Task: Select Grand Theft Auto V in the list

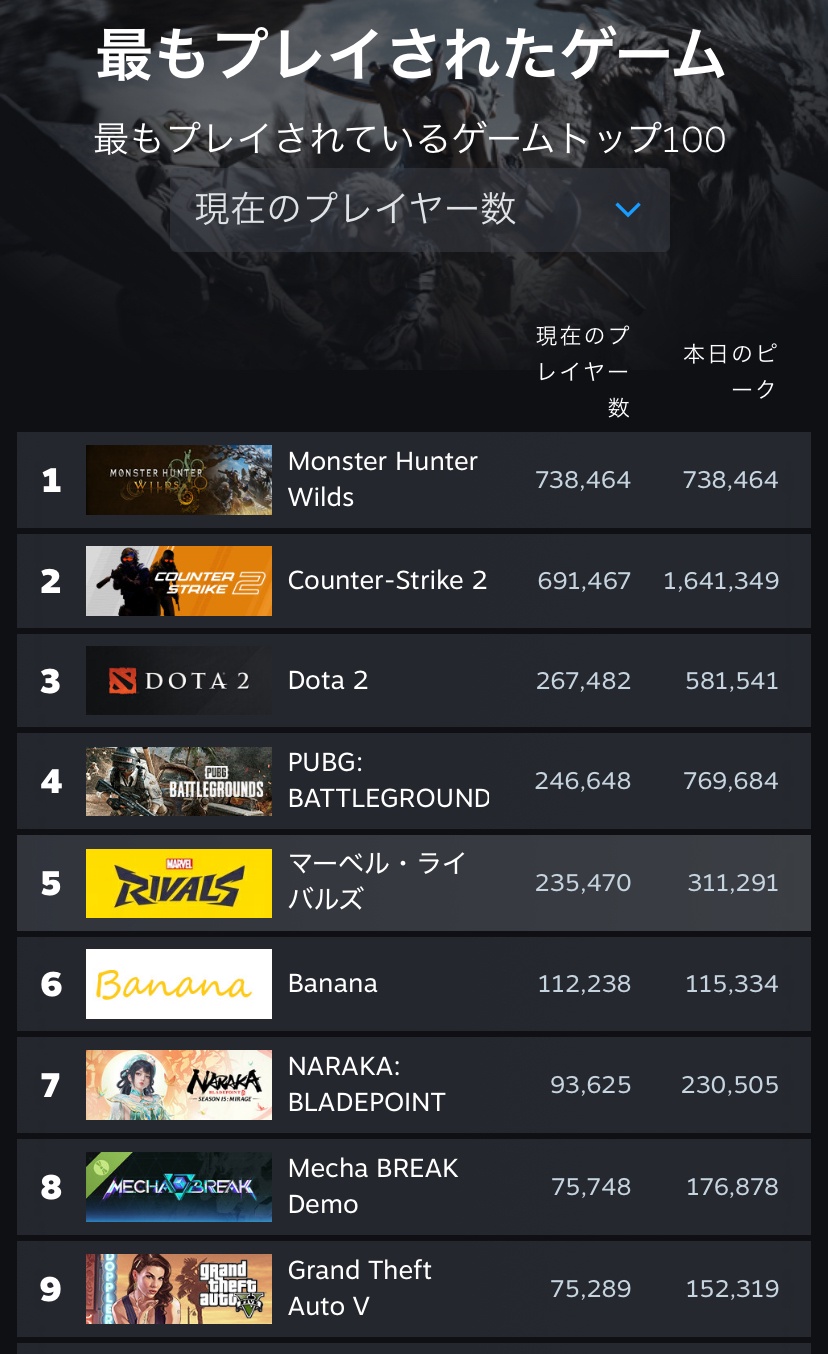Action: [x=414, y=1289]
